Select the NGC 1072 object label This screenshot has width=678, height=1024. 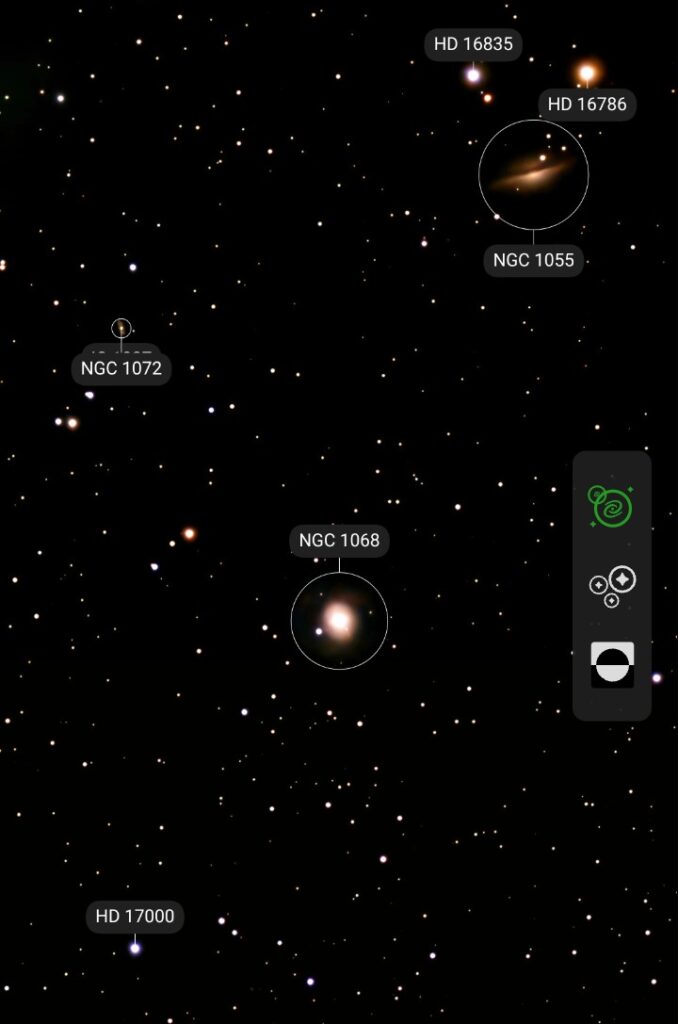click(x=121, y=369)
